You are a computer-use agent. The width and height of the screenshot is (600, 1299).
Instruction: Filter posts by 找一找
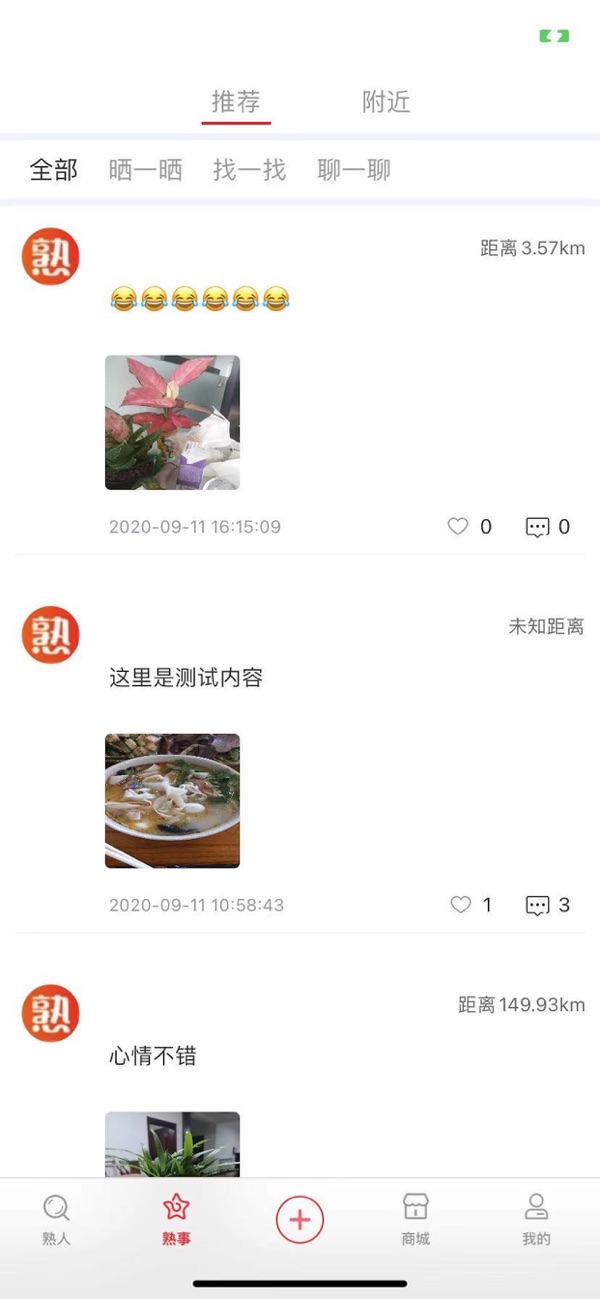(x=249, y=170)
